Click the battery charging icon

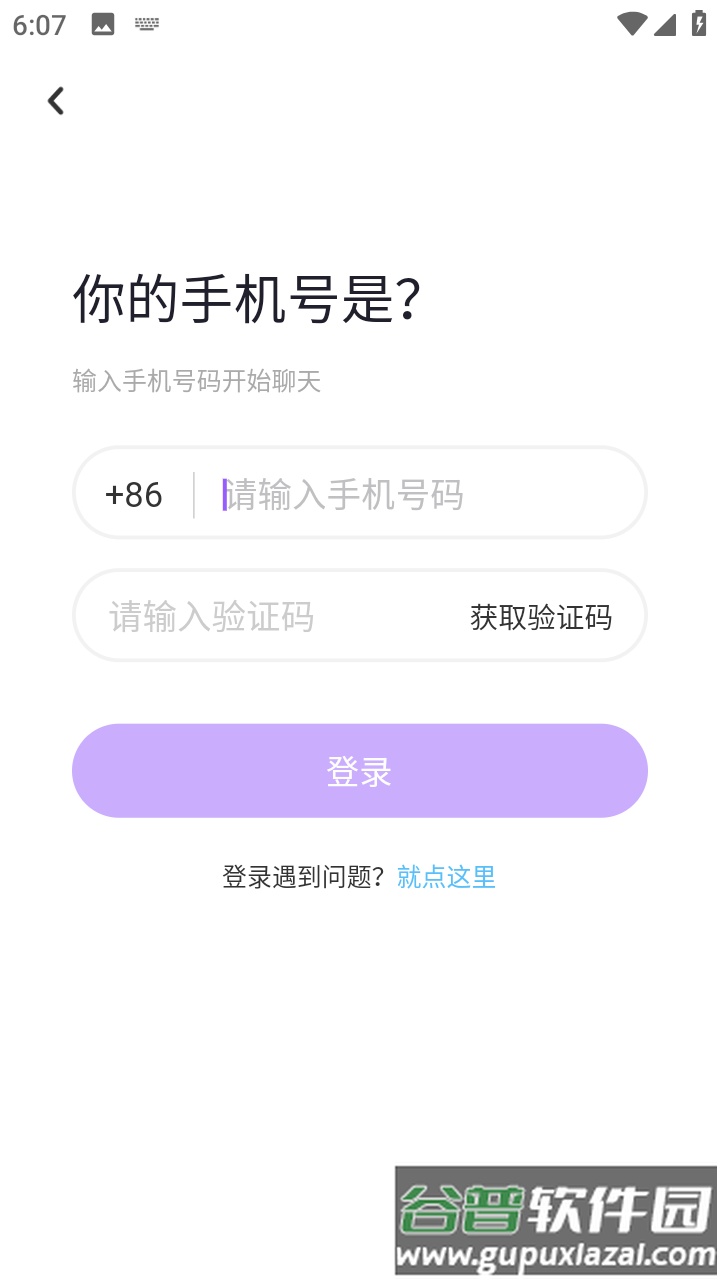pos(699,21)
